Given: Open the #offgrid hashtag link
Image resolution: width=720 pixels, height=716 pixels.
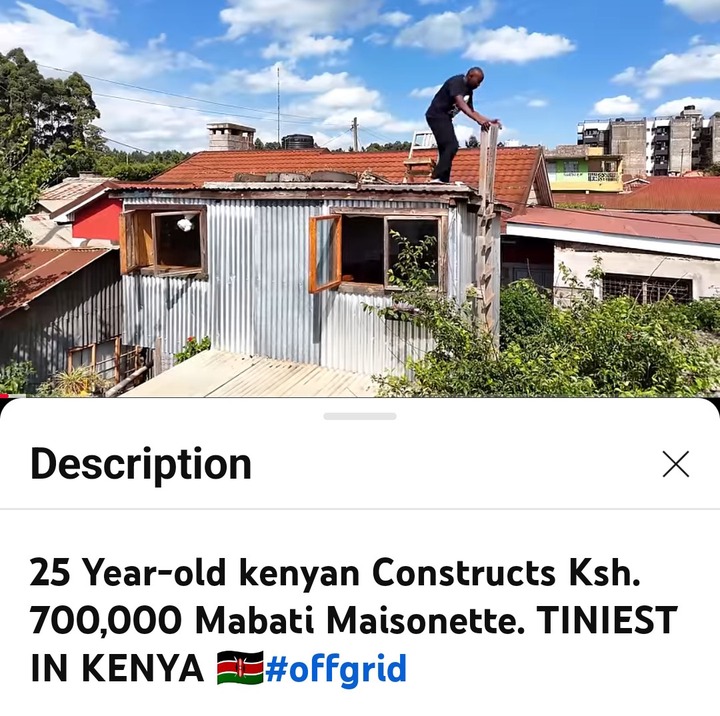Looking at the screenshot, I should 336,669.
